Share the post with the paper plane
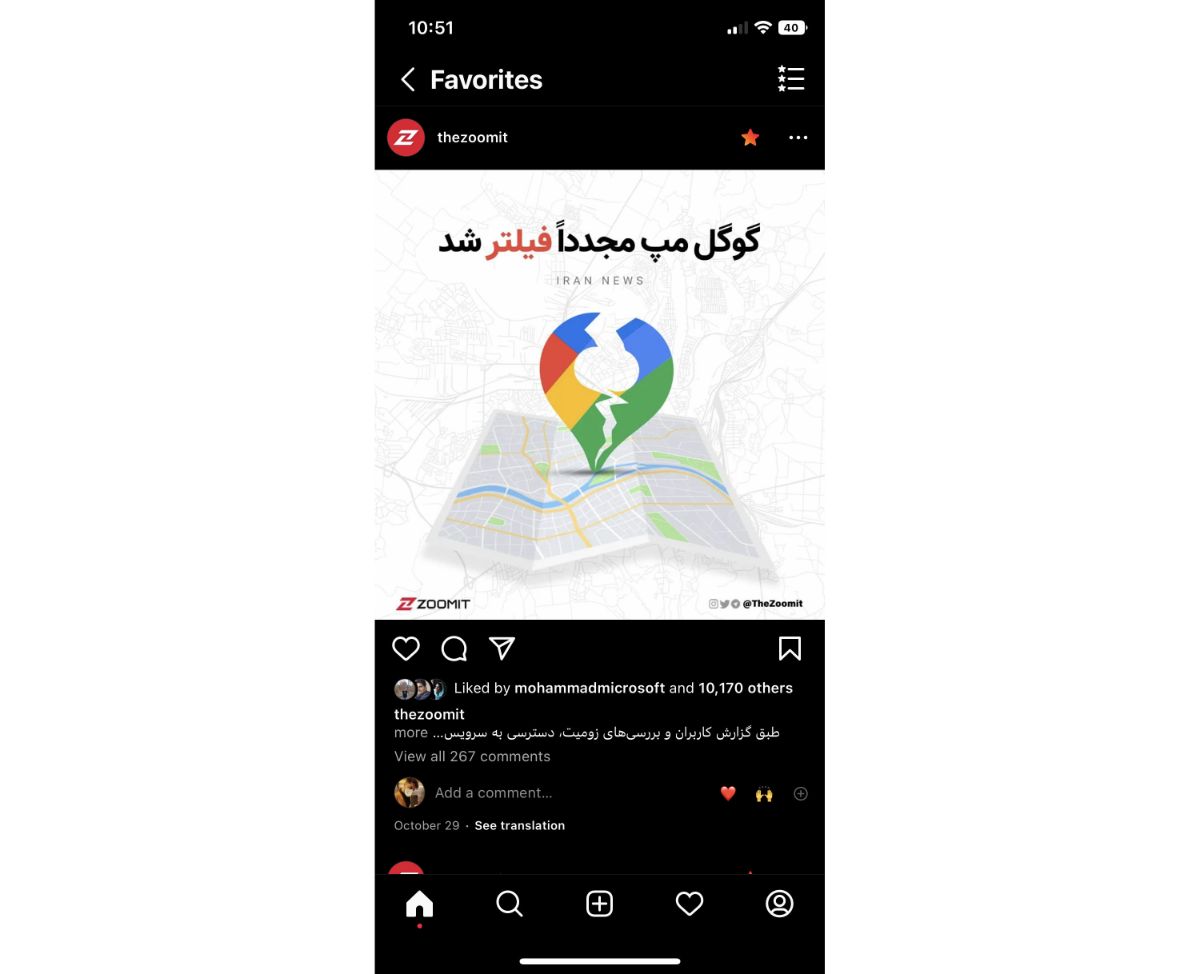This screenshot has width=1200, height=974. [x=502, y=649]
